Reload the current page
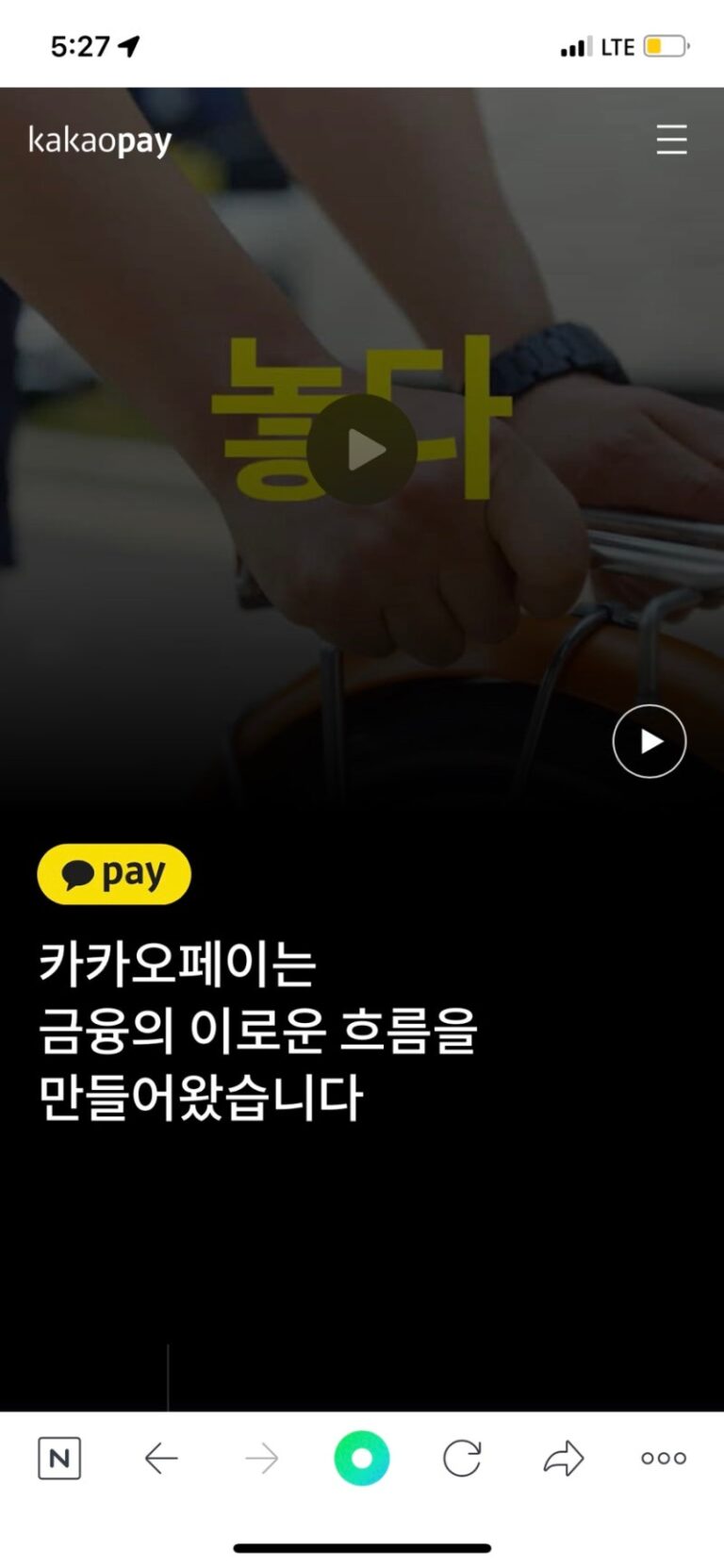The height and width of the screenshot is (1568, 724). pyautogui.click(x=462, y=1459)
